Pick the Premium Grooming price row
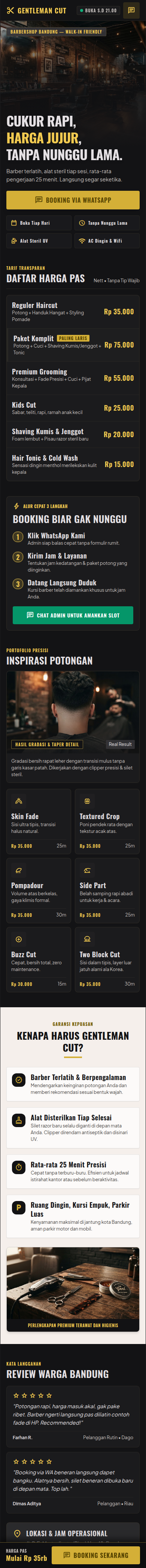Screen dimensions: 146x1568 pyautogui.click(x=73, y=378)
